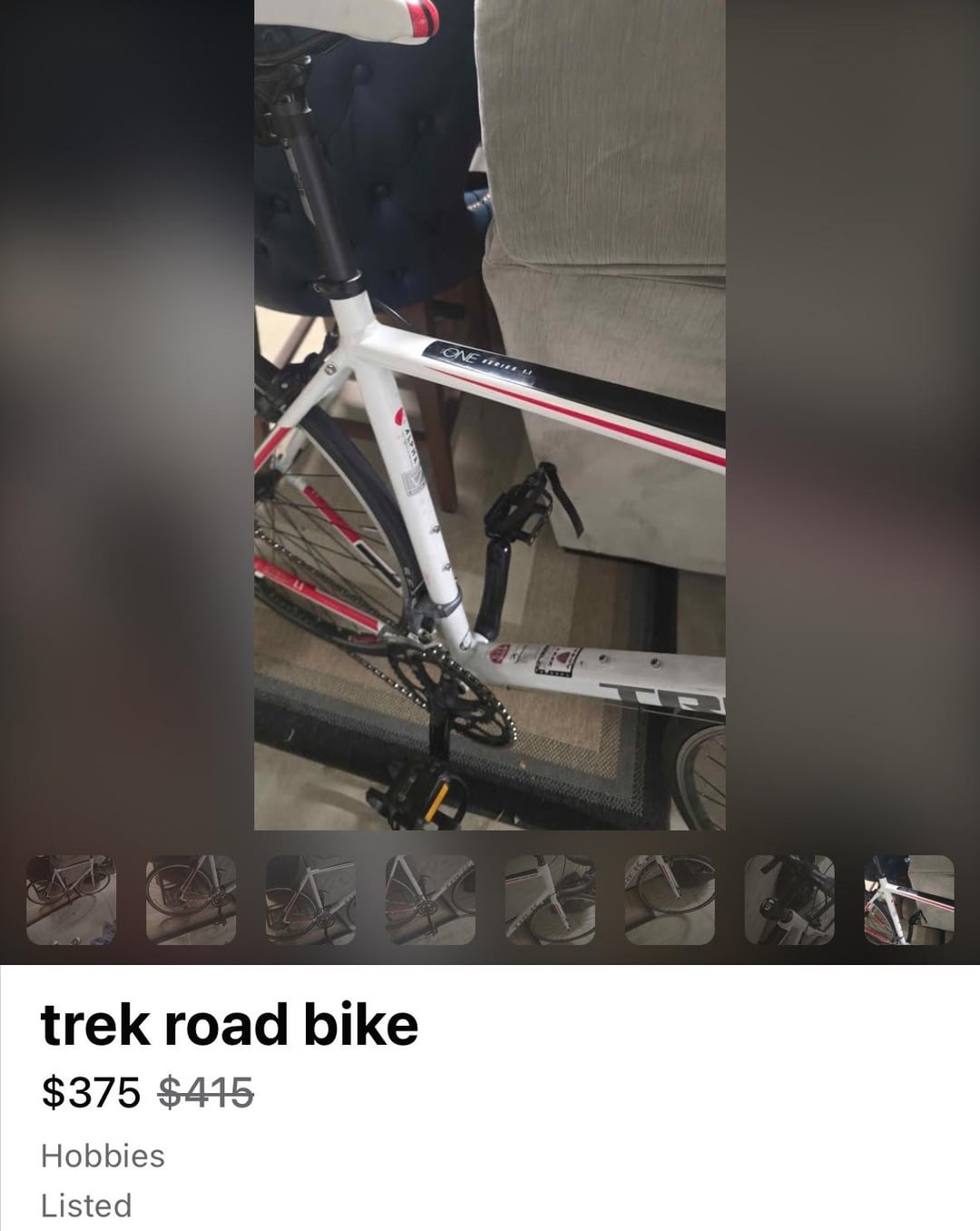Select the first photo thumbnail
This screenshot has height=1231, width=980.
coord(72,900)
